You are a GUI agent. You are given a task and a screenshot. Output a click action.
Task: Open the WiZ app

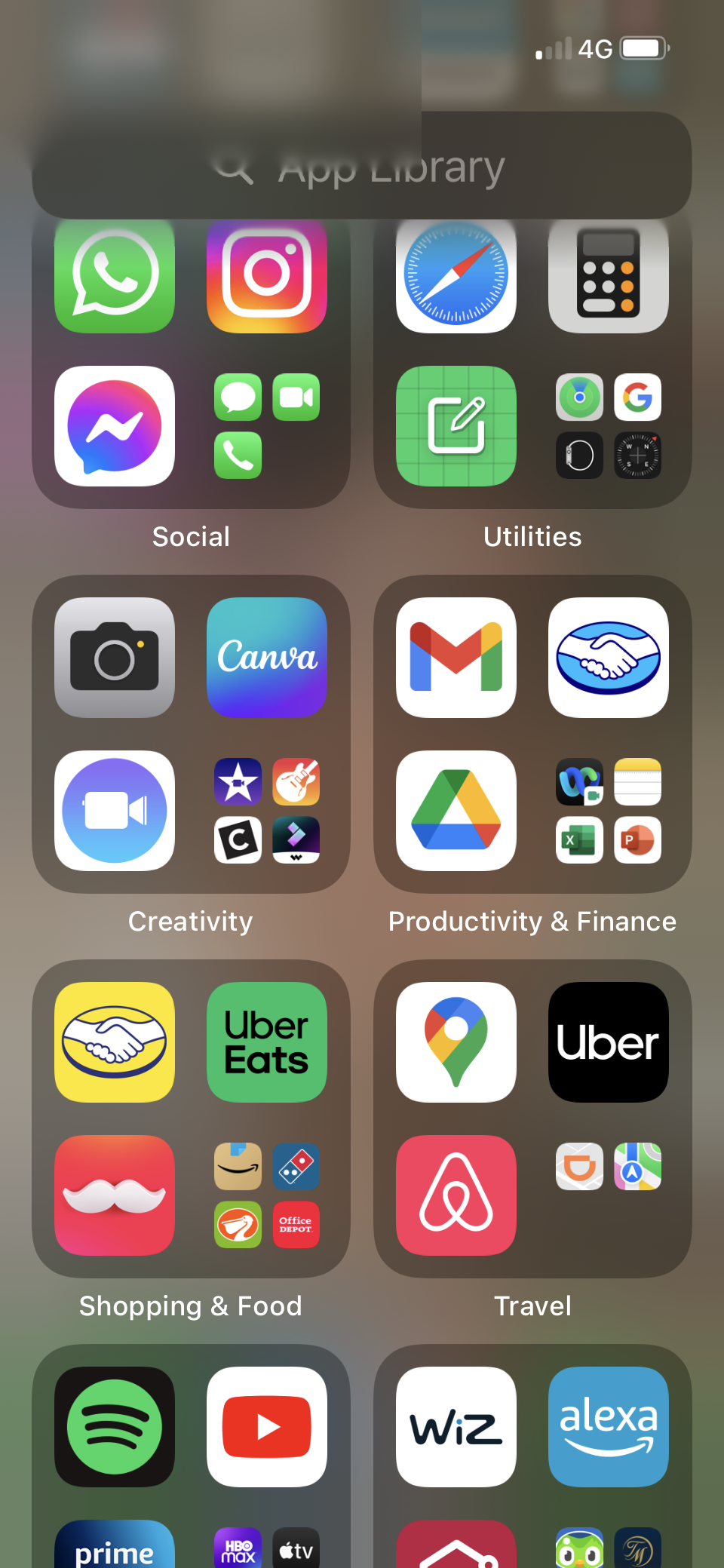(x=456, y=1427)
